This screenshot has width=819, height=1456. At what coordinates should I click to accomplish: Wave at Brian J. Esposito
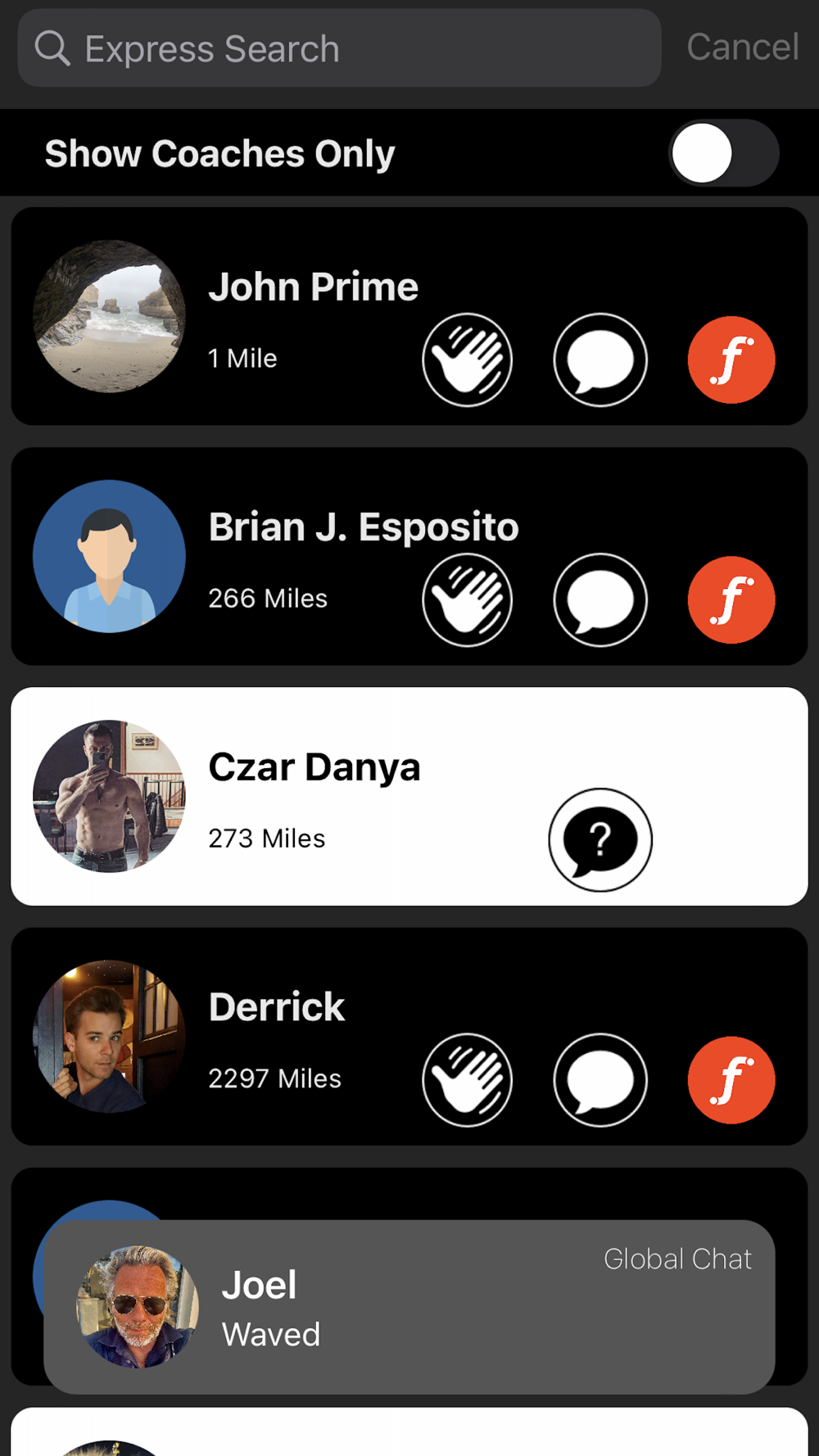[468, 599]
